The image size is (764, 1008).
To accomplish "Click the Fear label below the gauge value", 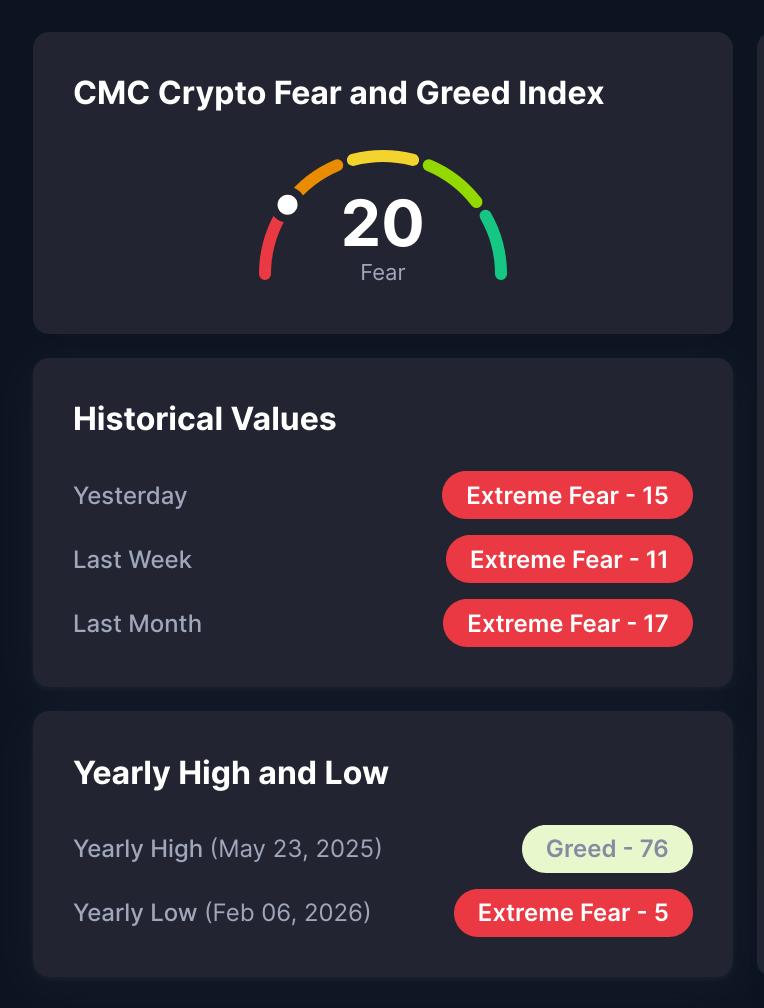I will [382, 272].
